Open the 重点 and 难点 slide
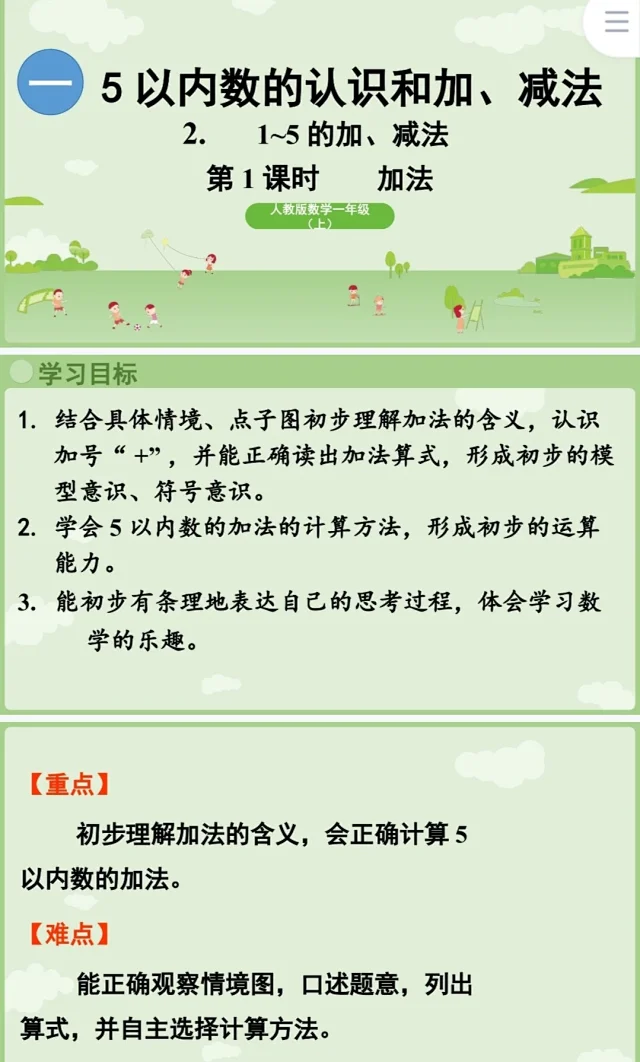This screenshot has height=1062, width=640. (320, 890)
